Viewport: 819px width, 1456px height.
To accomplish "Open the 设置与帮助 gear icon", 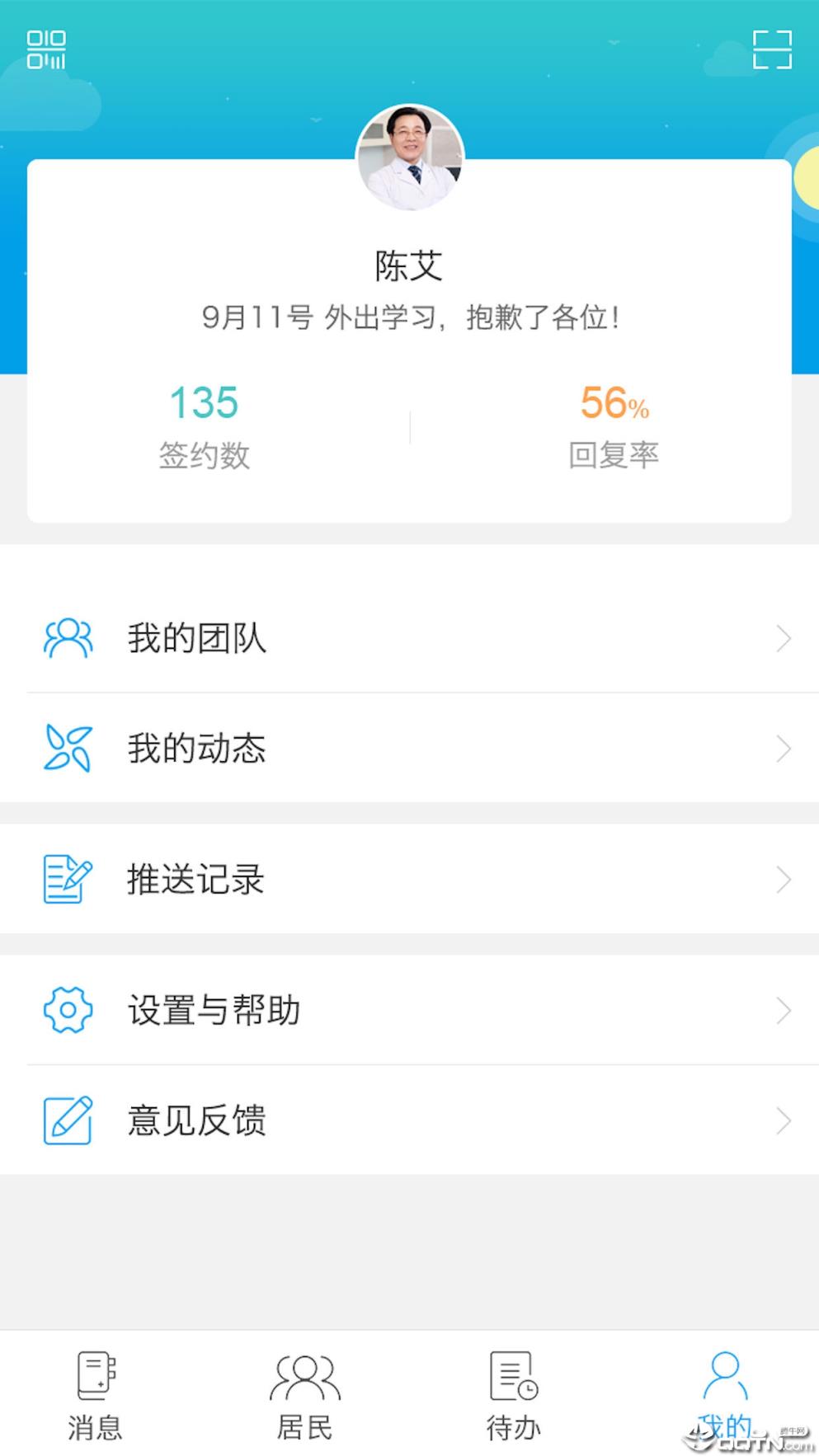I will pyautogui.click(x=68, y=1009).
